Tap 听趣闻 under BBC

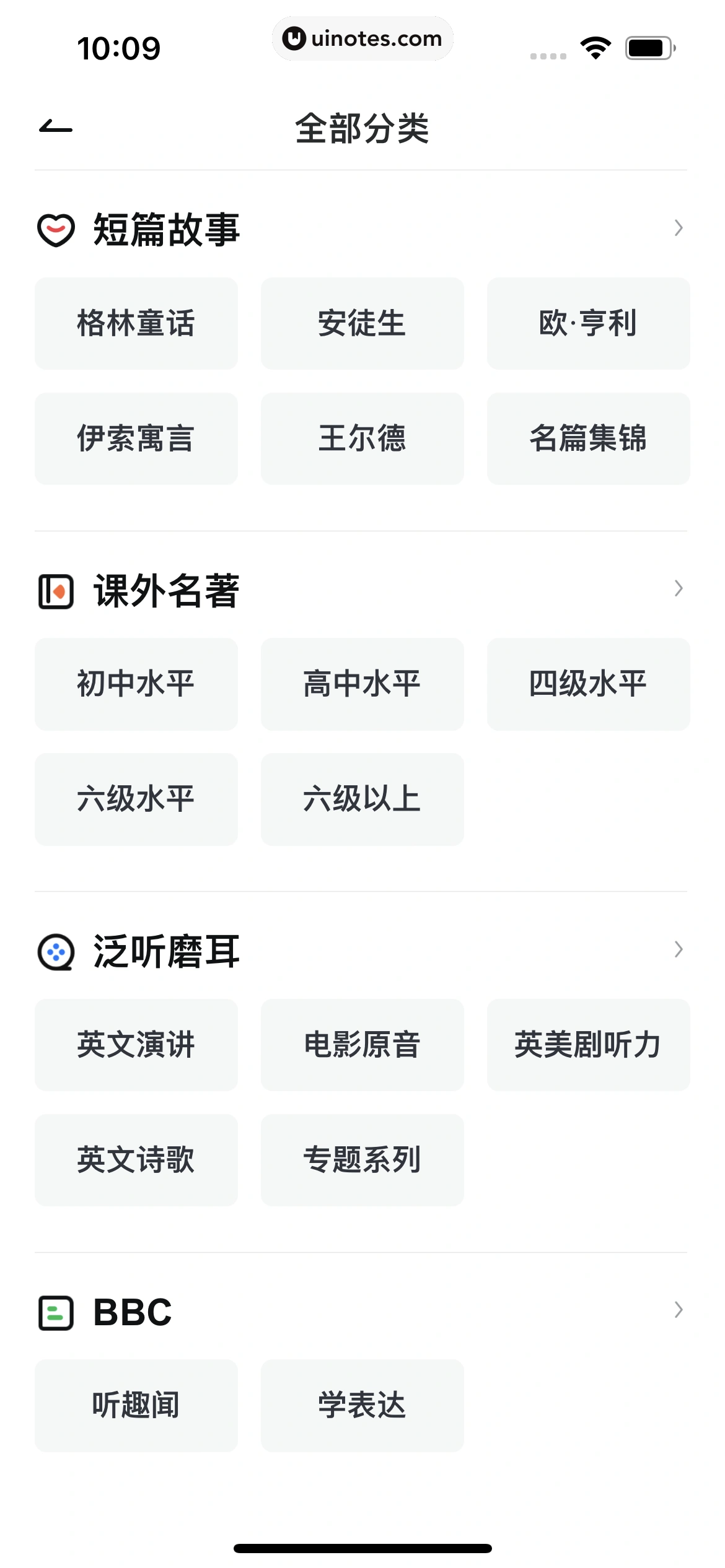pos(136,1405)
